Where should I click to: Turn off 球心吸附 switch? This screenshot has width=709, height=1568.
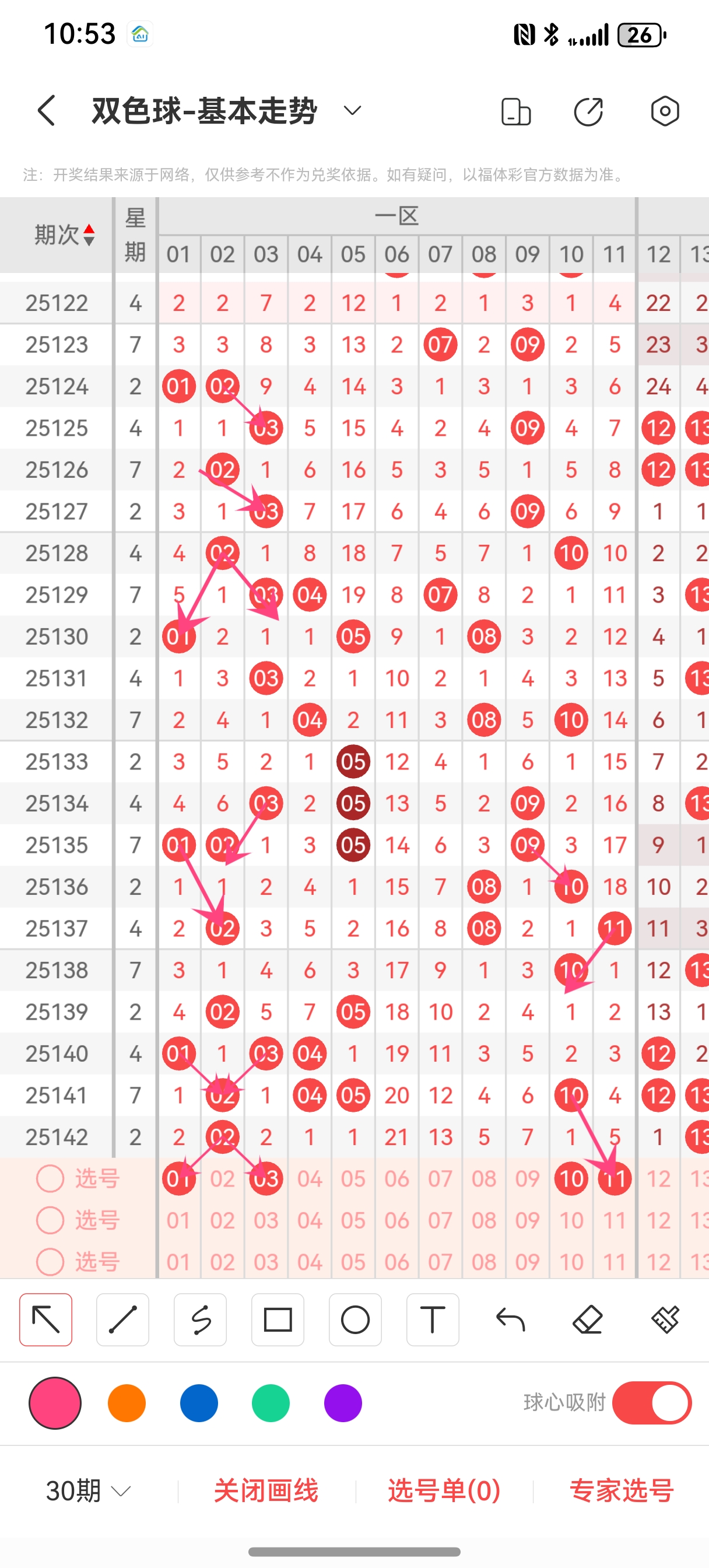[651, 1402]
